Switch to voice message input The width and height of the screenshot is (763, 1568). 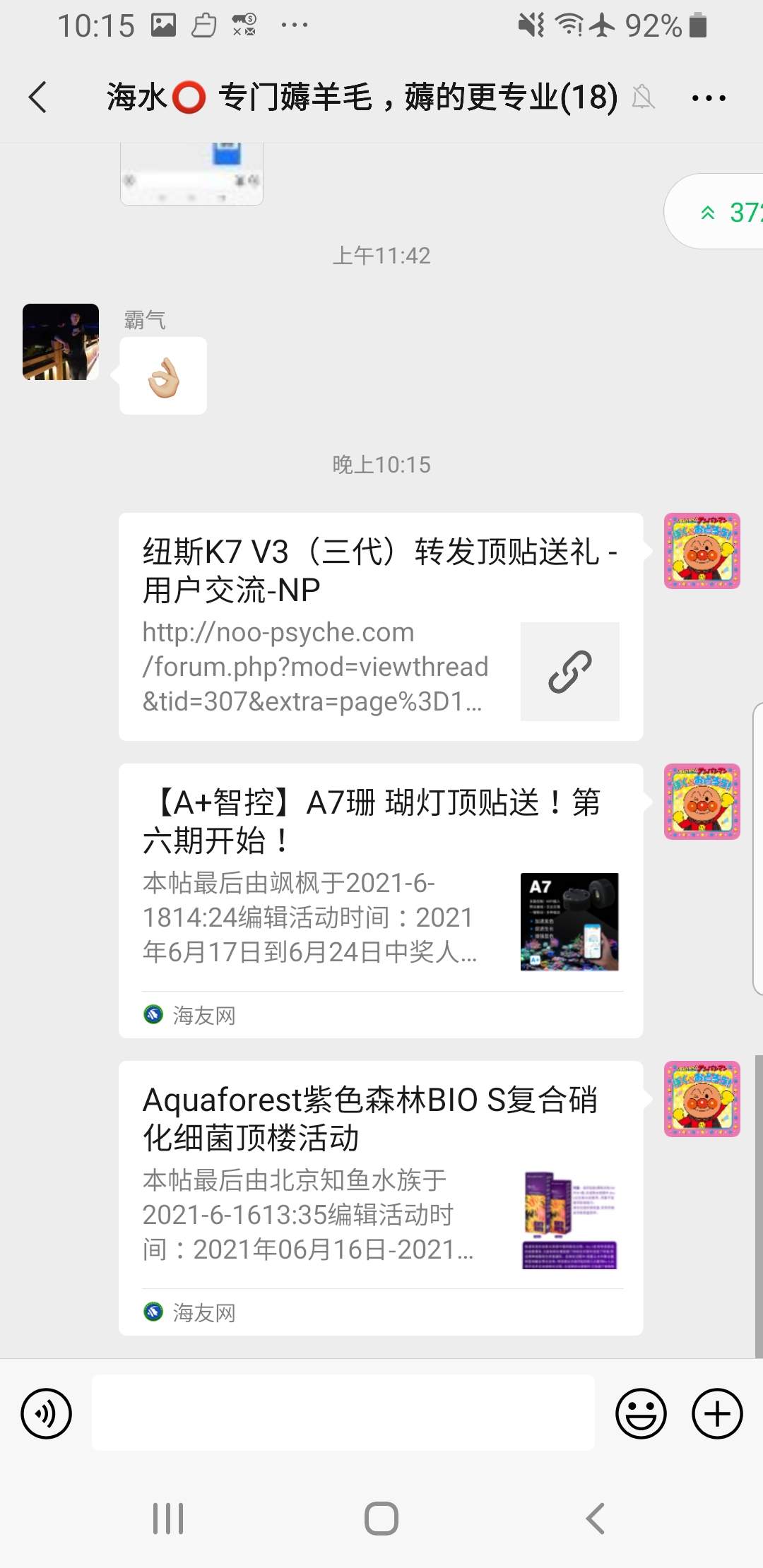click(x=47, y=1413)
